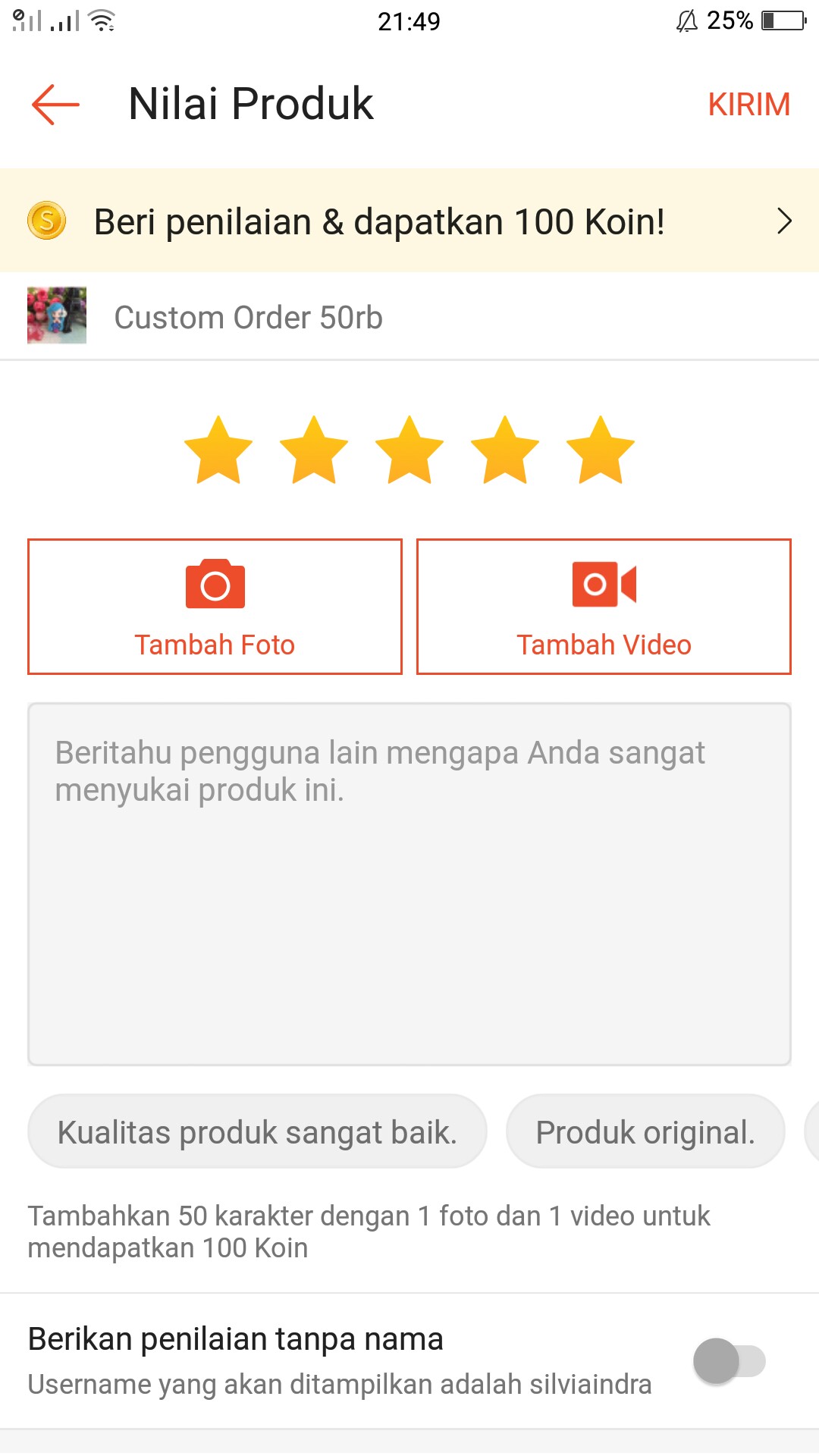
Task: Open the 100 Koin reward banner
Action: click(x=409, y=221)
